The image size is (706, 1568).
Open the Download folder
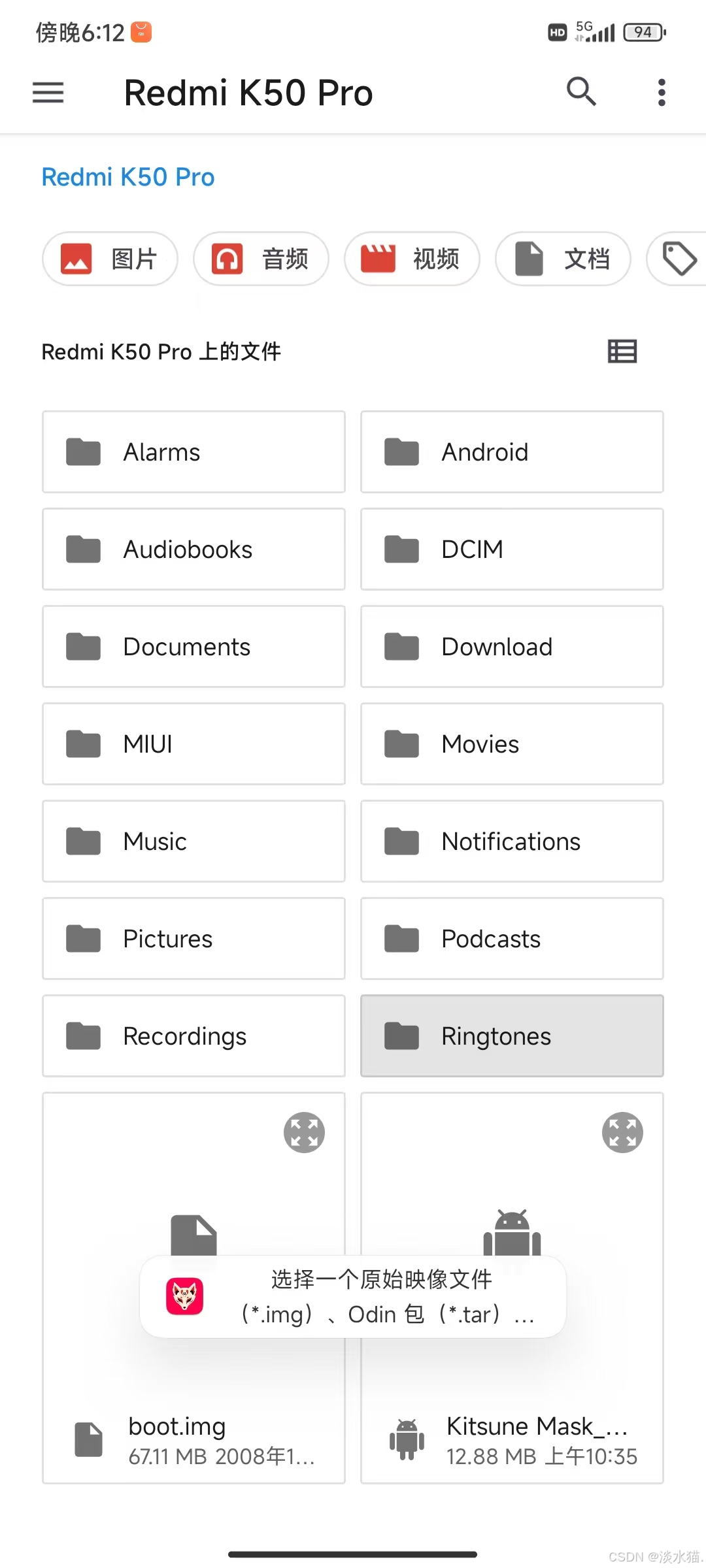tap(512, 647)
